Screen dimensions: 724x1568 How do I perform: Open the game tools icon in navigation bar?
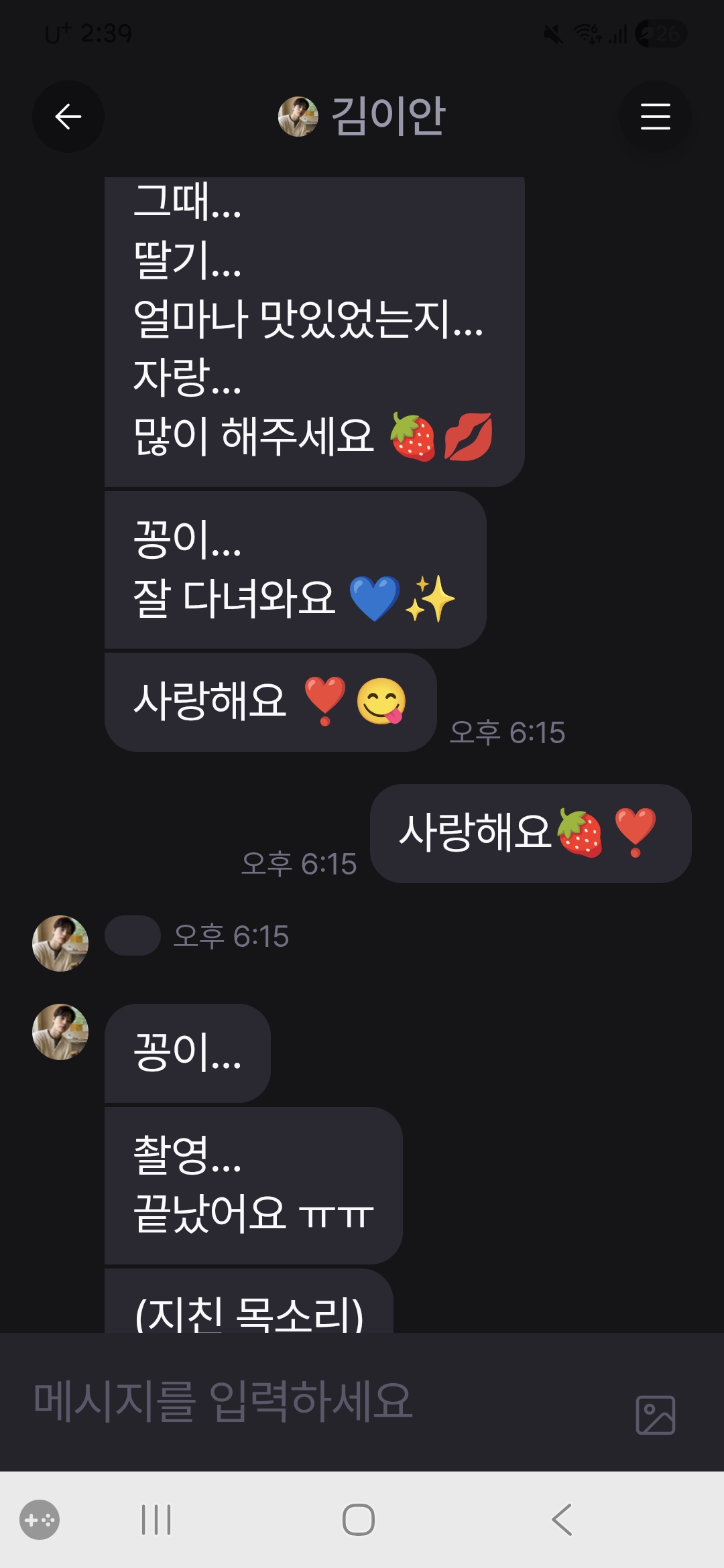click(x=40, y=1519)
